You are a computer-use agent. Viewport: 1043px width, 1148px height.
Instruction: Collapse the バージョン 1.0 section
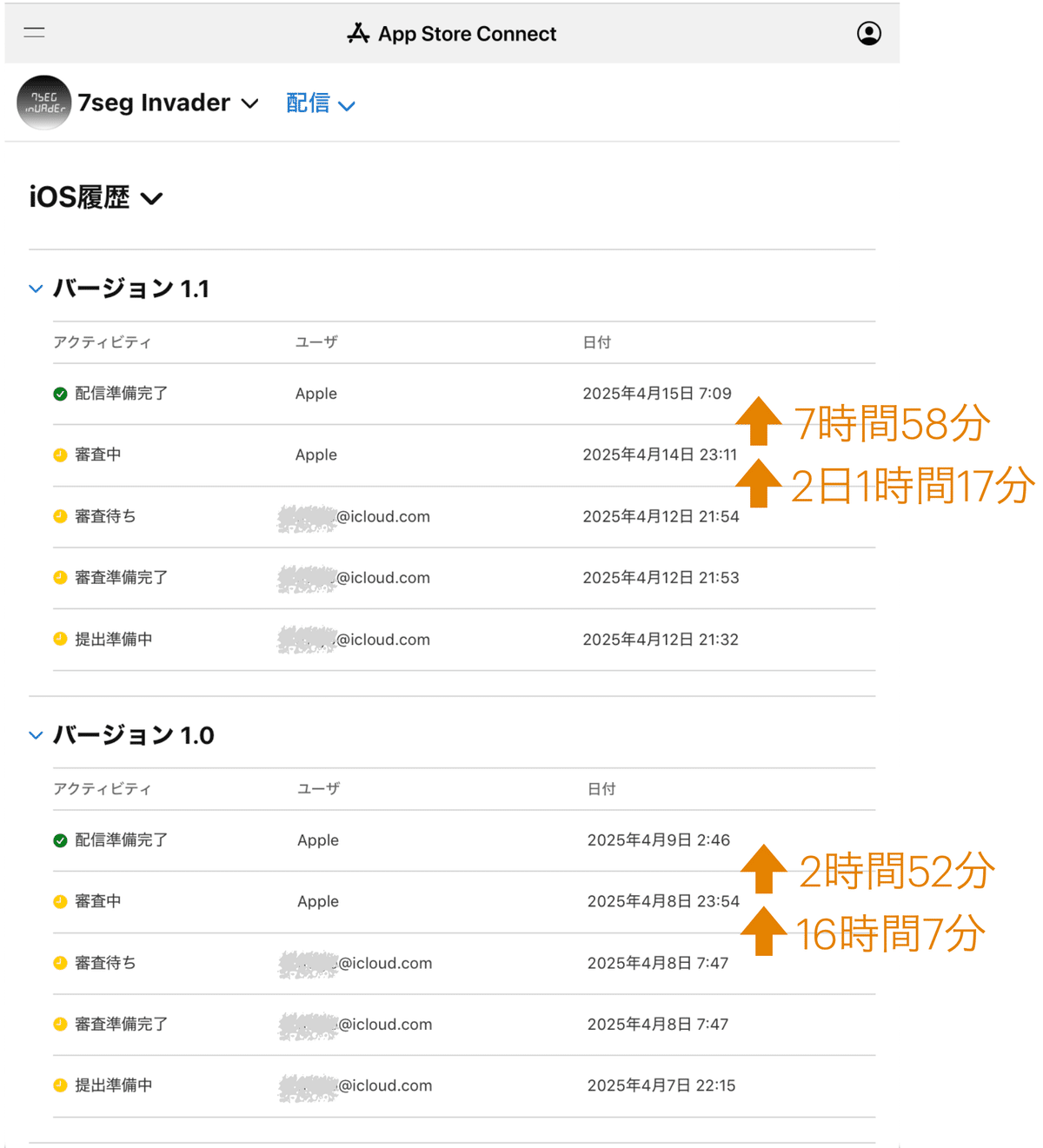(36, 734)
